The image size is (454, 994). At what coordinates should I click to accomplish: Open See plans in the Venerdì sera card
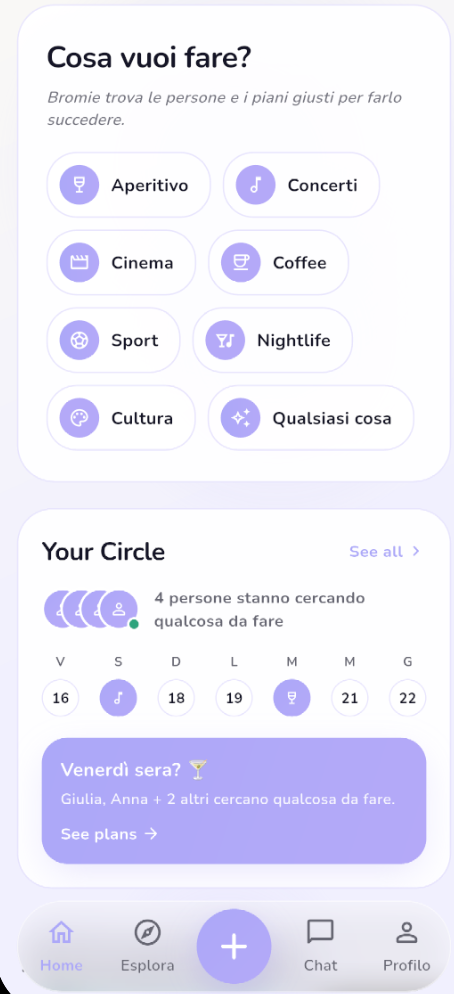[x=109, y=834]
